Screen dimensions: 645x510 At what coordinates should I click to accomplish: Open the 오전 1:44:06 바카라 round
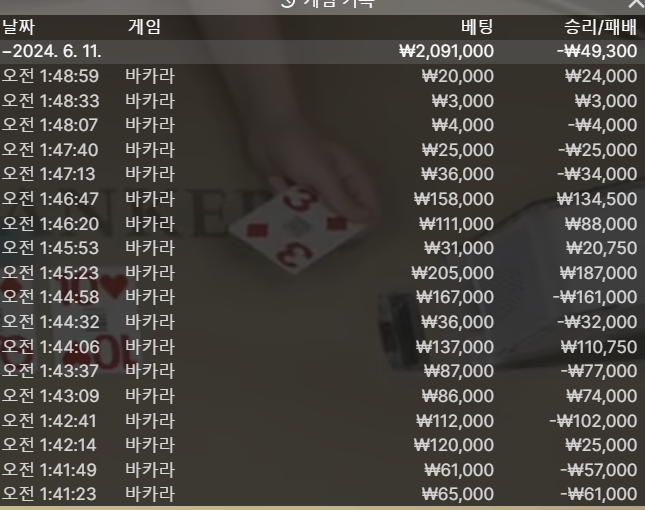click(320, 346)
